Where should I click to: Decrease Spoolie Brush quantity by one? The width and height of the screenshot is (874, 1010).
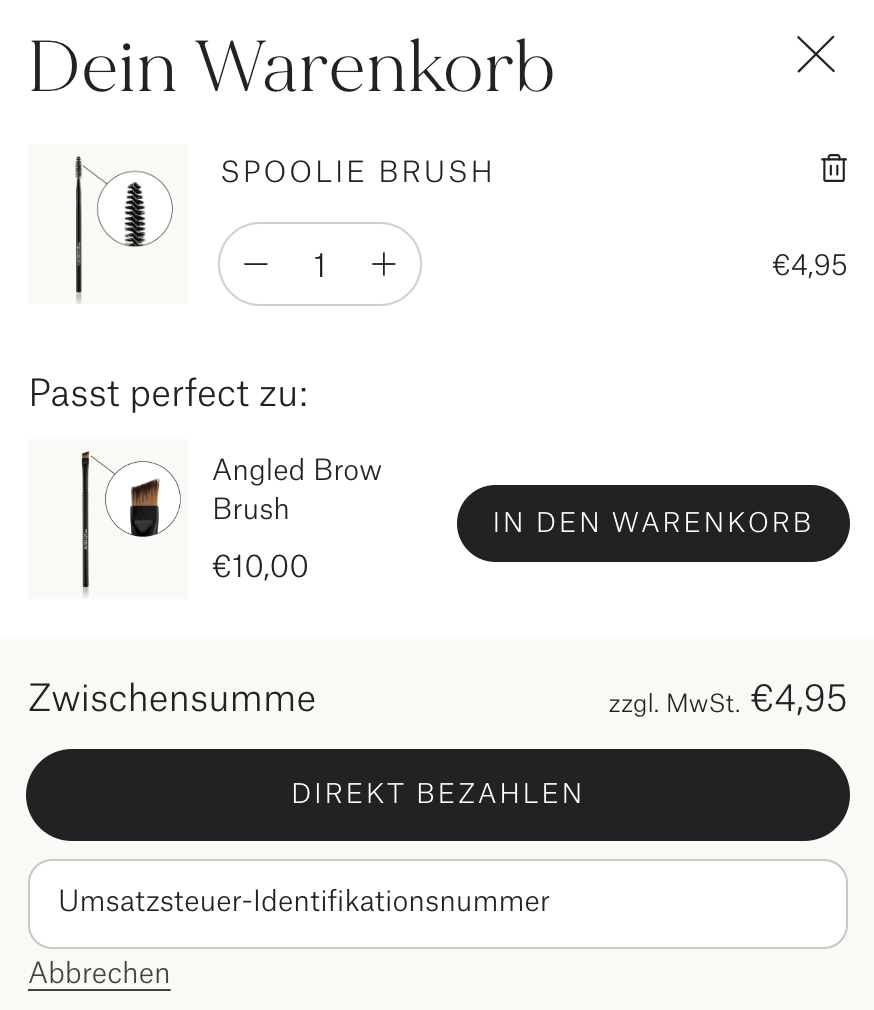257,264
